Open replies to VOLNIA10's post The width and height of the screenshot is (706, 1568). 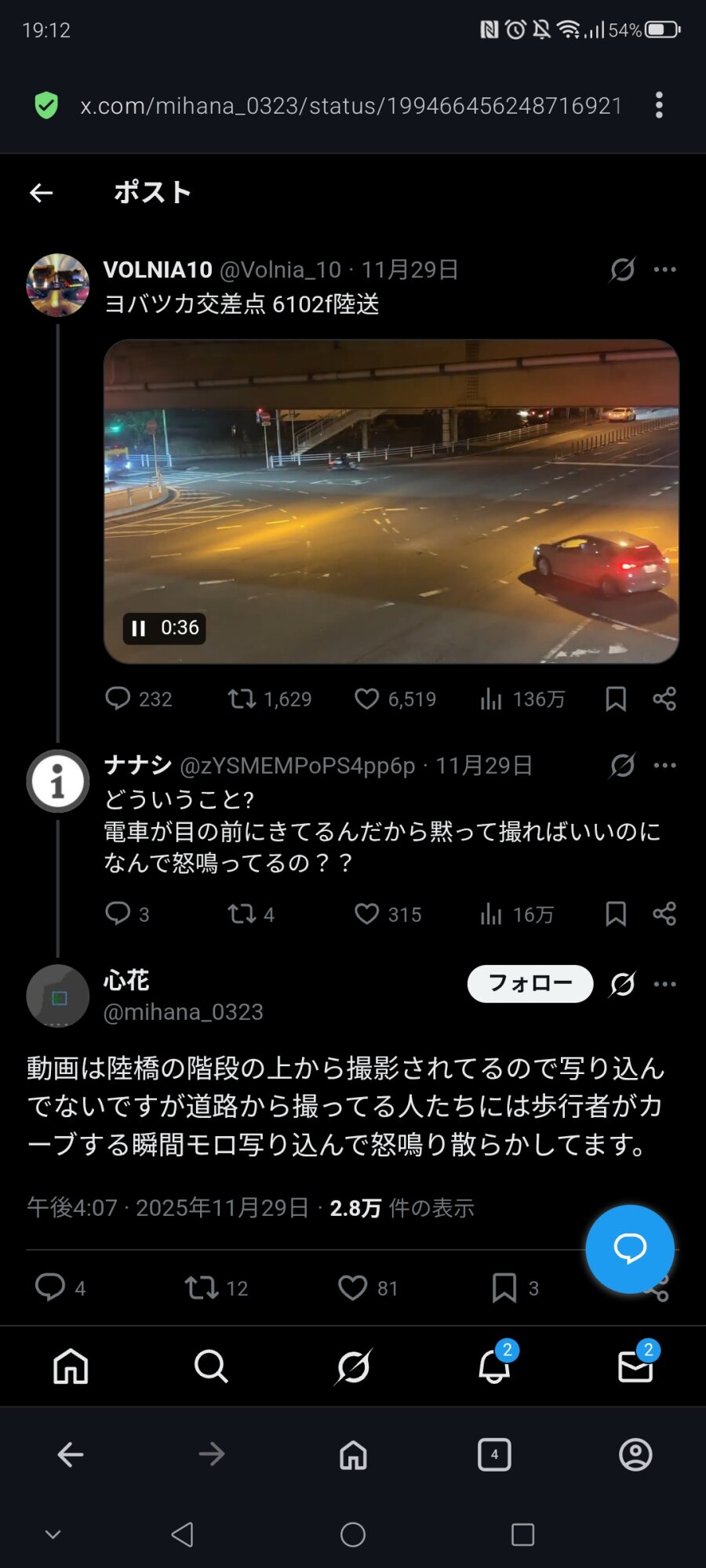point(118,699)
